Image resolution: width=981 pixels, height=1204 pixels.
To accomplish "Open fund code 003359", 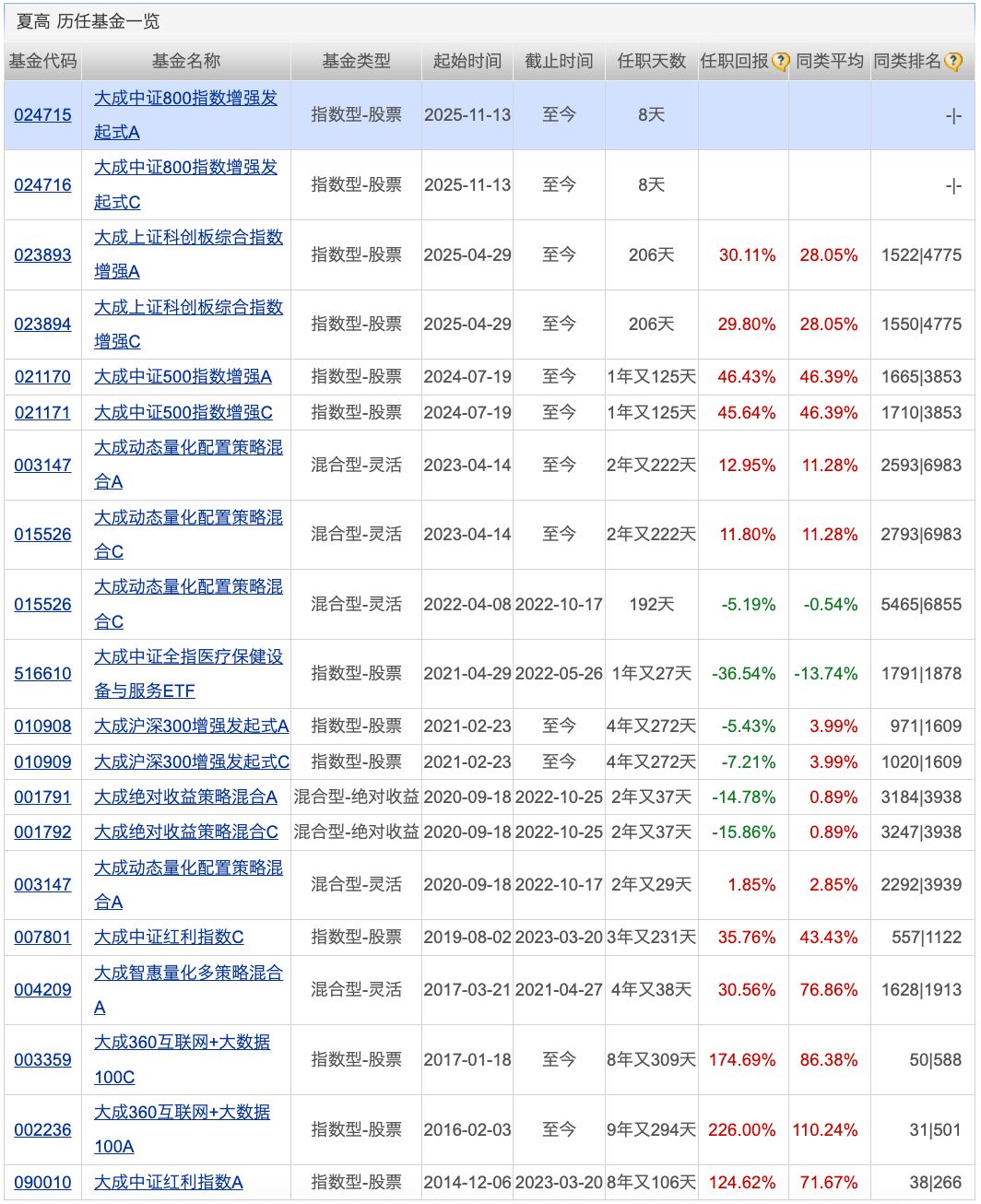I will (42, 1060).
